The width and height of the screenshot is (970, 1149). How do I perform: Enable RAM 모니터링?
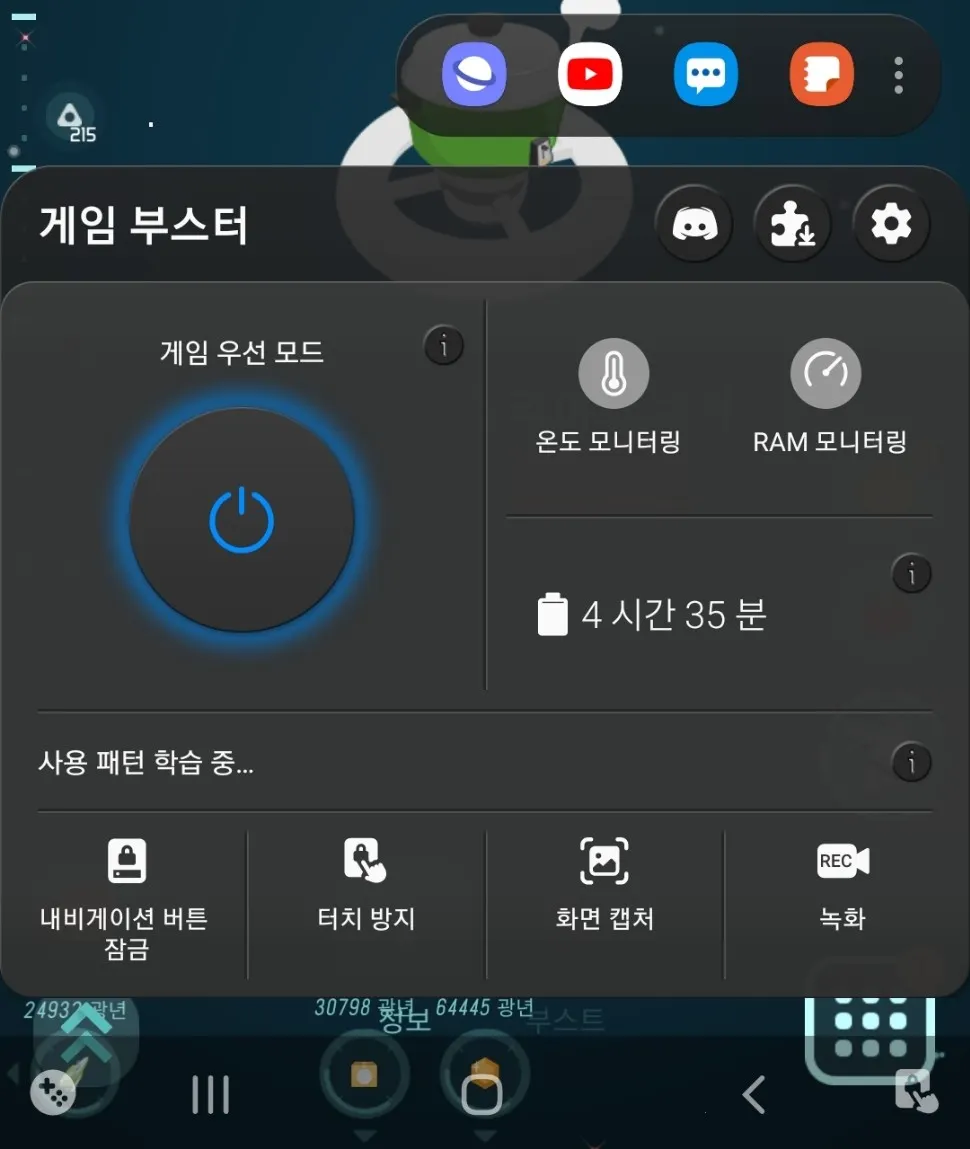pyautogui.click(x=826, y=375)
